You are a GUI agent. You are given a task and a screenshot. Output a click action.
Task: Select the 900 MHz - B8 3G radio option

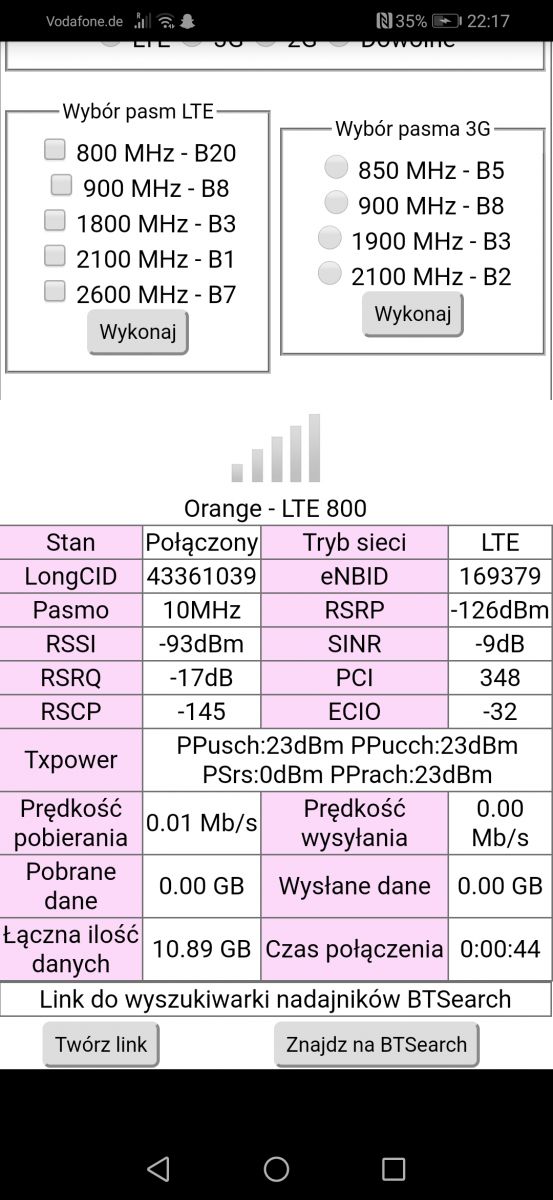click(x=337, y=203)
